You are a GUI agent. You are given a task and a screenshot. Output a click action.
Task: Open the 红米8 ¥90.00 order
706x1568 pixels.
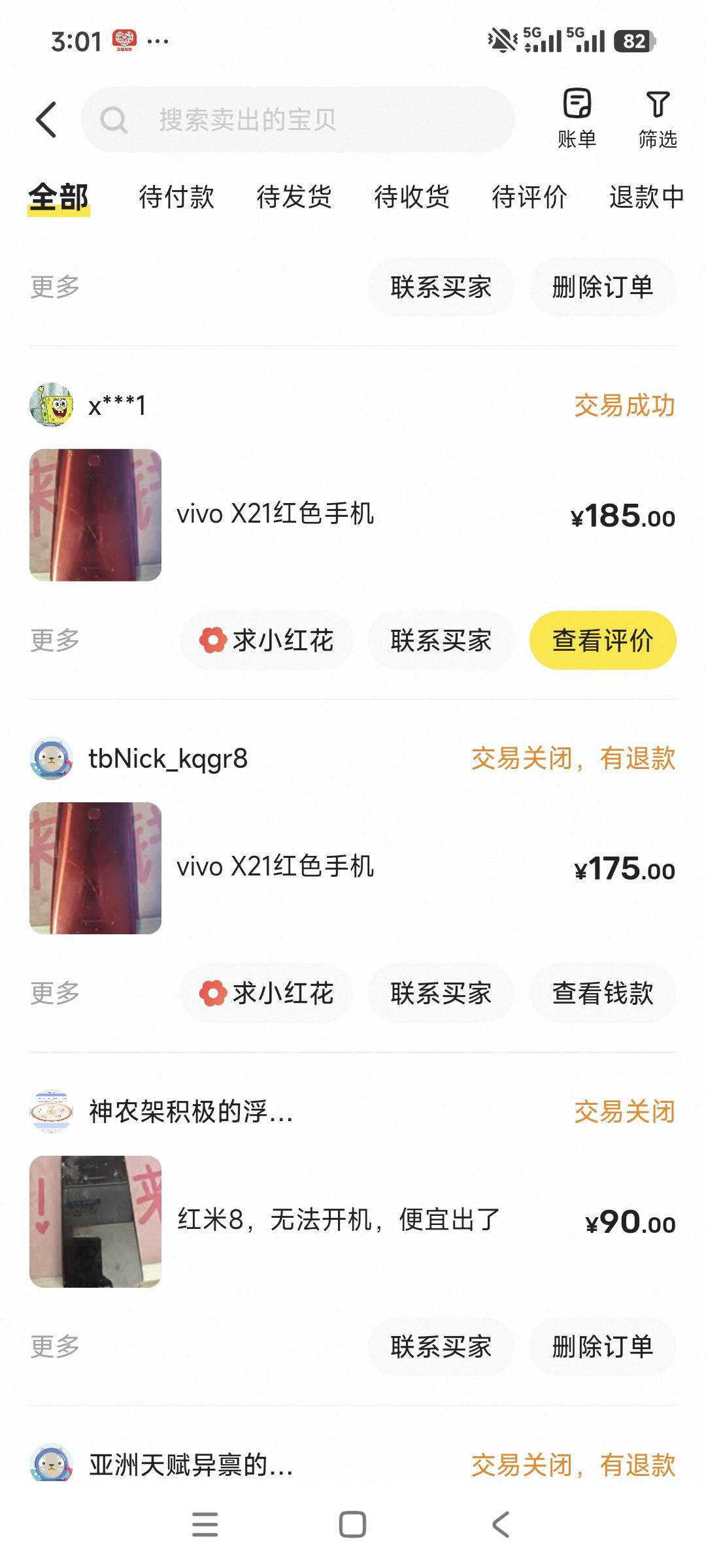353,1221
